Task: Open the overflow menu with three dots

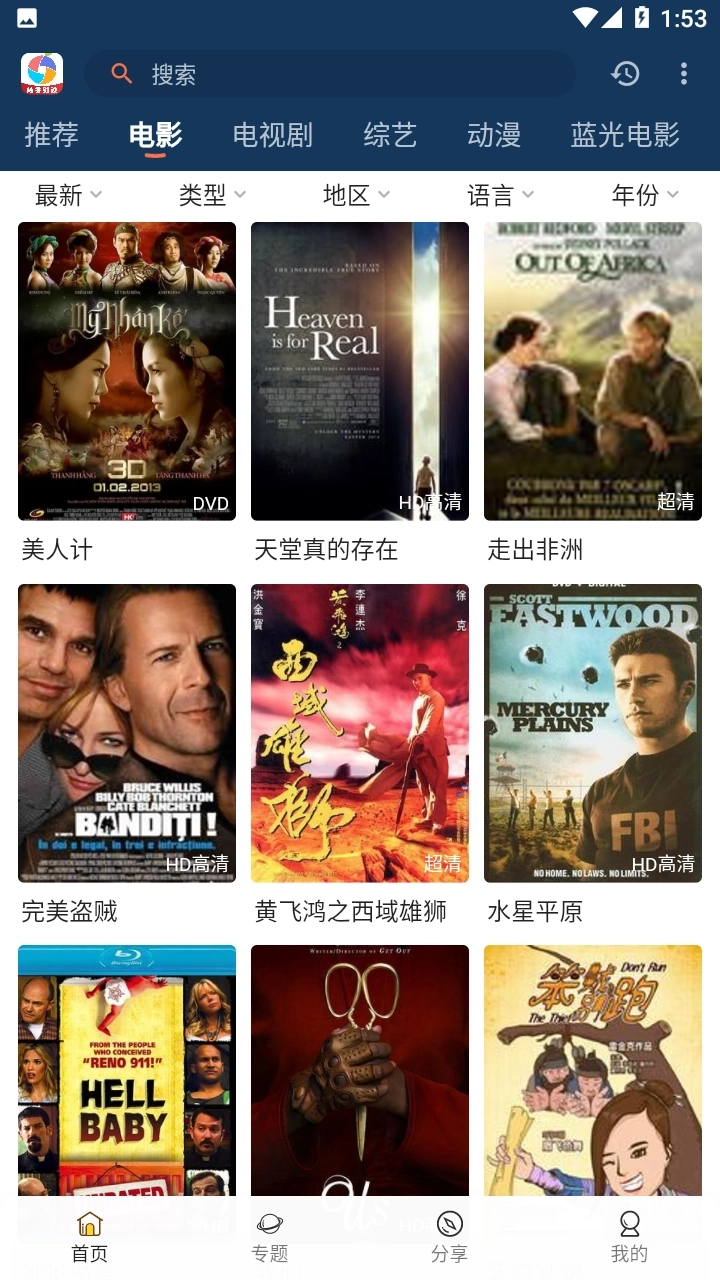Action: pyautogui.click(x=684, y=73)
